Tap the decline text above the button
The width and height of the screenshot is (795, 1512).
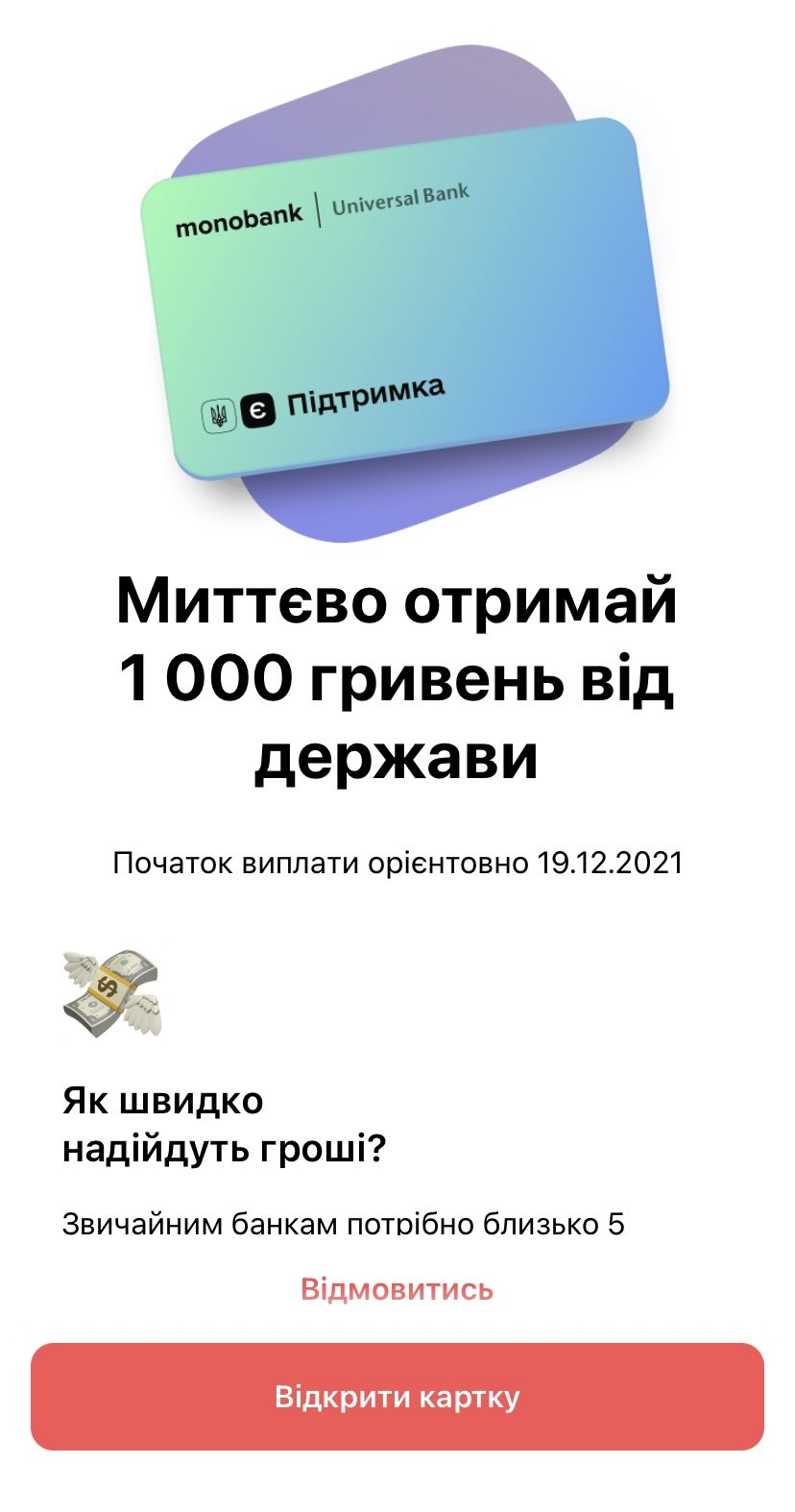(397, 1291)
